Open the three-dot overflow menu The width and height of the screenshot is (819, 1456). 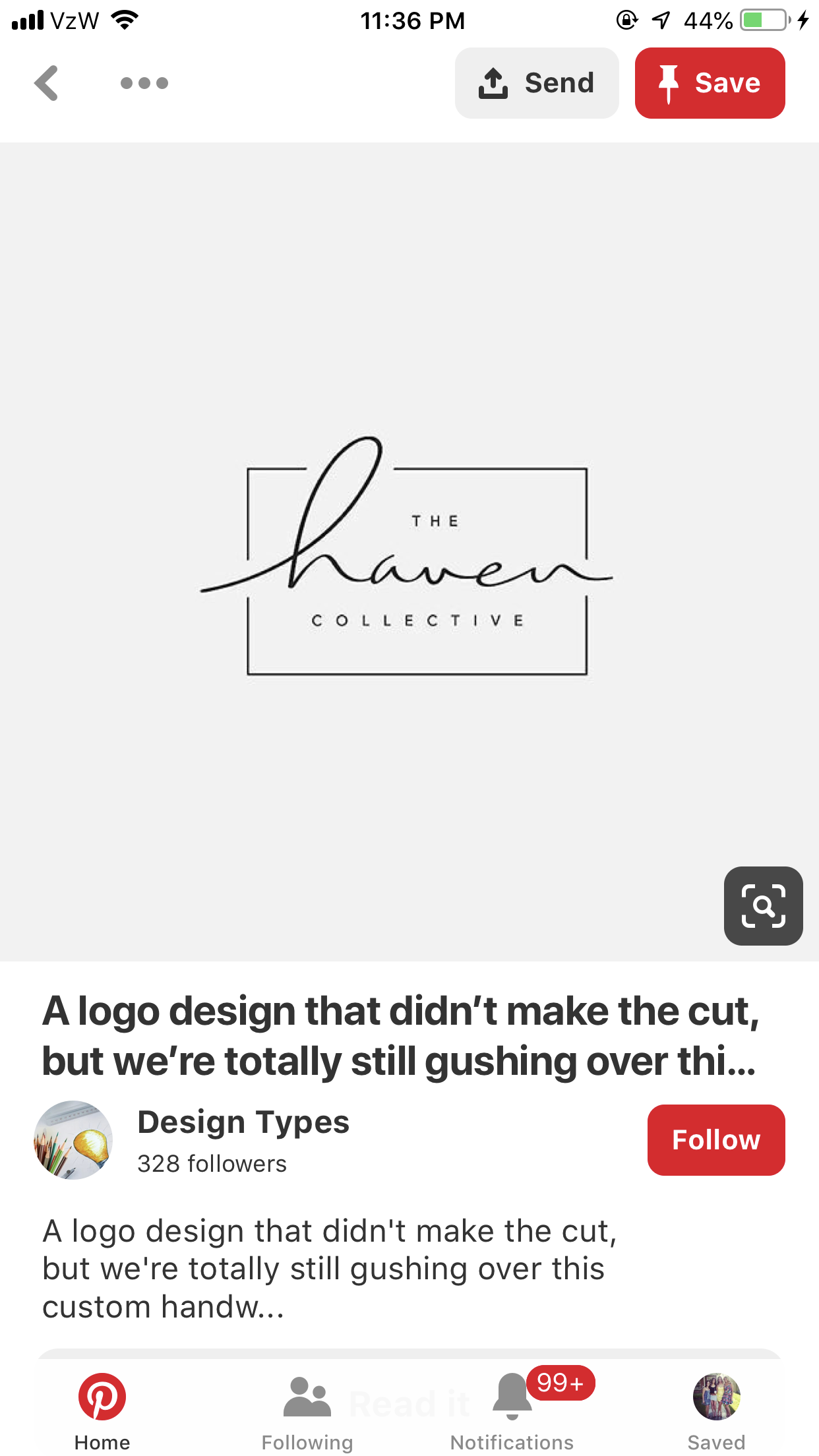click(x=144, y=83)
